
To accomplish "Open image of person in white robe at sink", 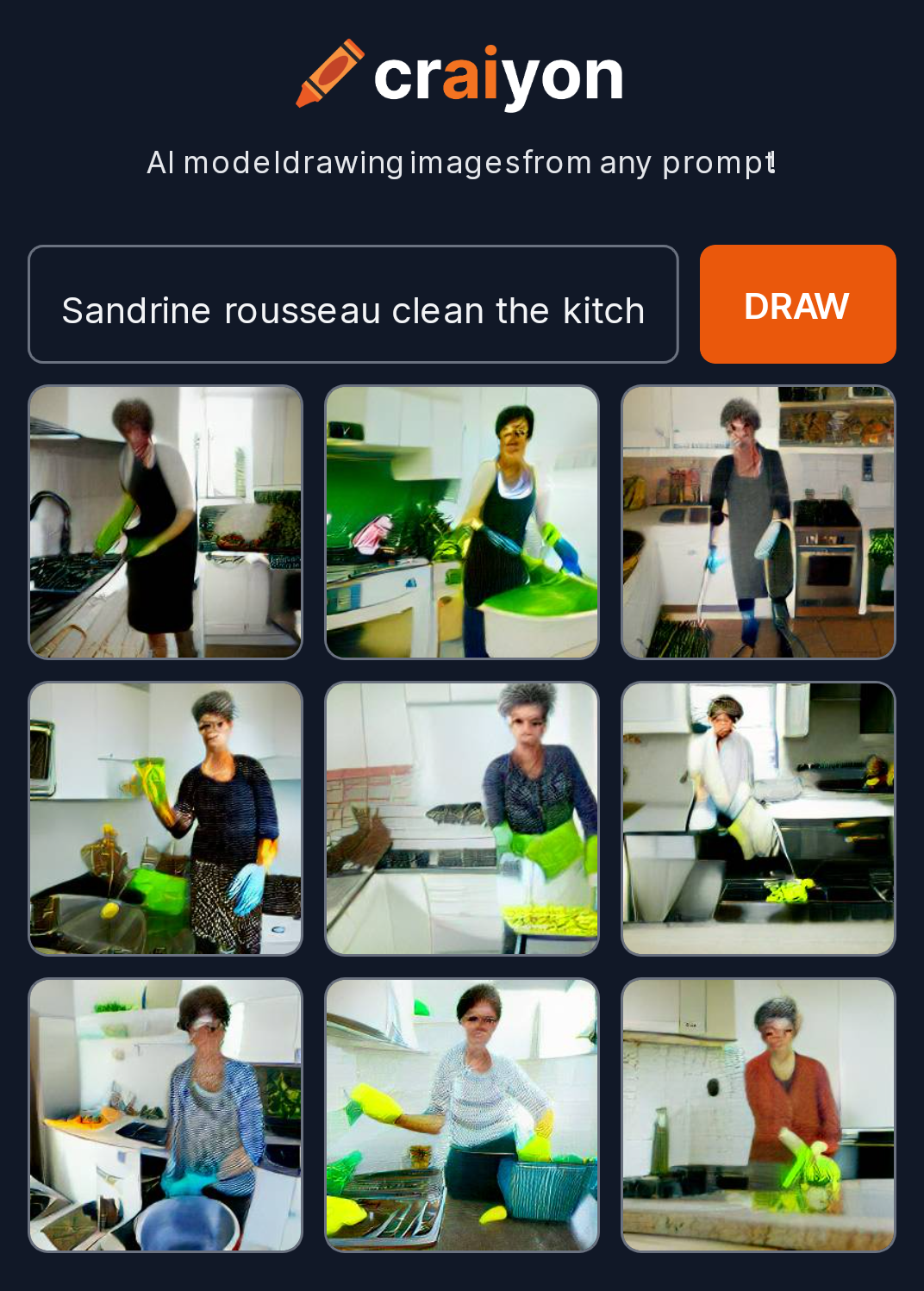I will [x=759, y=819].
